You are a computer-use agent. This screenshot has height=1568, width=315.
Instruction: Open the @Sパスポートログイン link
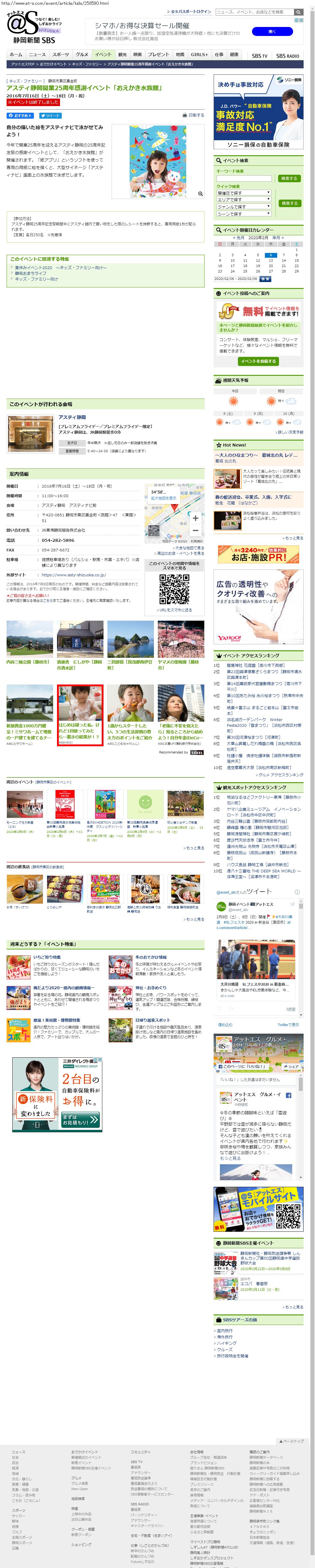click(191, 12)
